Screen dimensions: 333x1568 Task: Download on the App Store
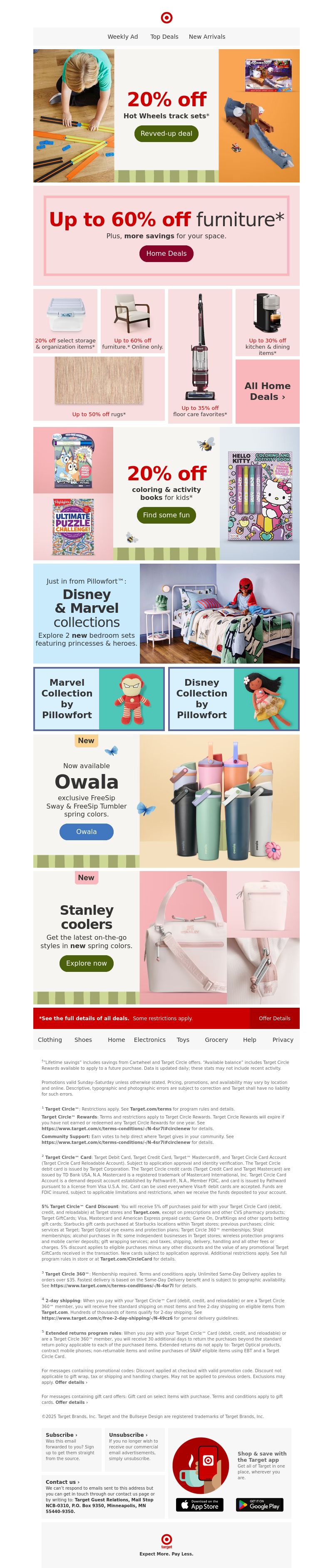tap(199, 1505)
